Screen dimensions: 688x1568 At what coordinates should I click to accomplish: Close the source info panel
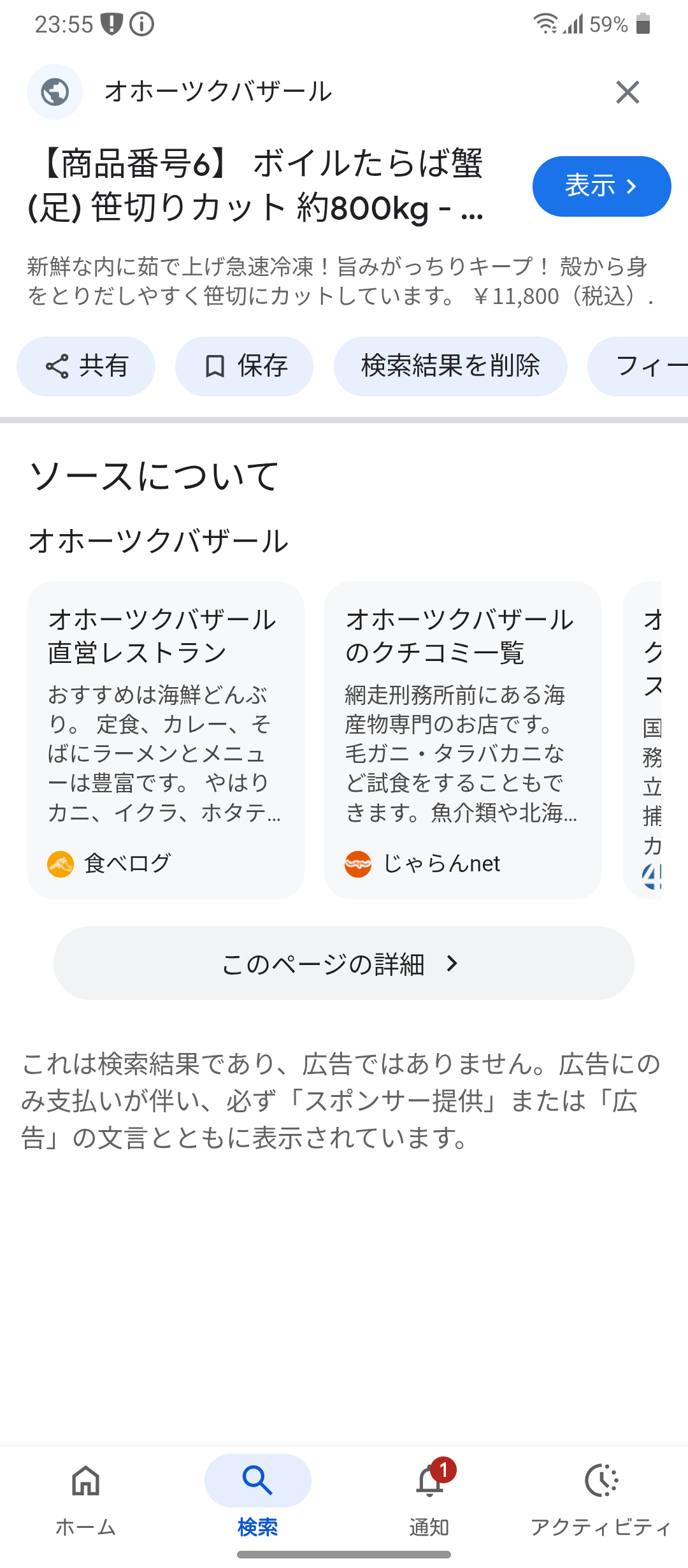click(627, 92)
